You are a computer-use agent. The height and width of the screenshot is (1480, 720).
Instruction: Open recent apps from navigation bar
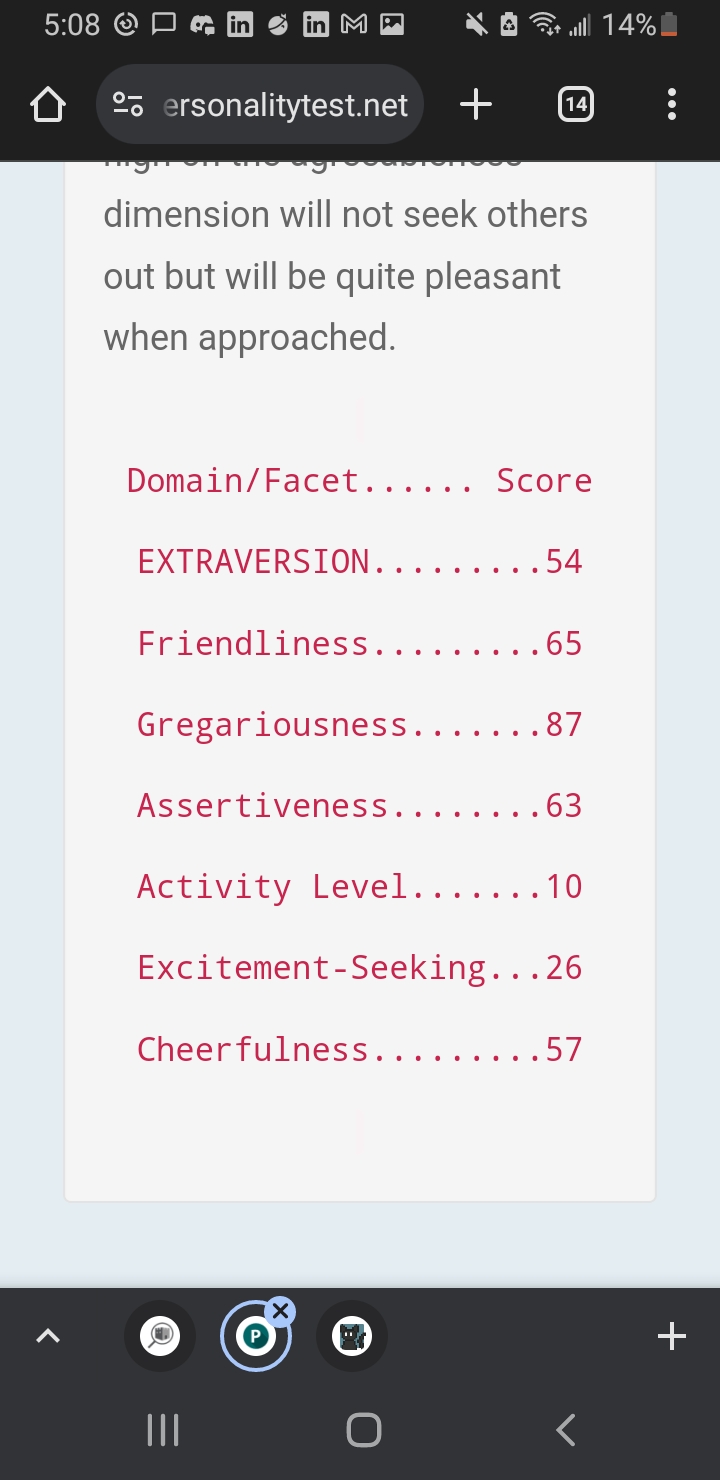[x=162, y=1430]
